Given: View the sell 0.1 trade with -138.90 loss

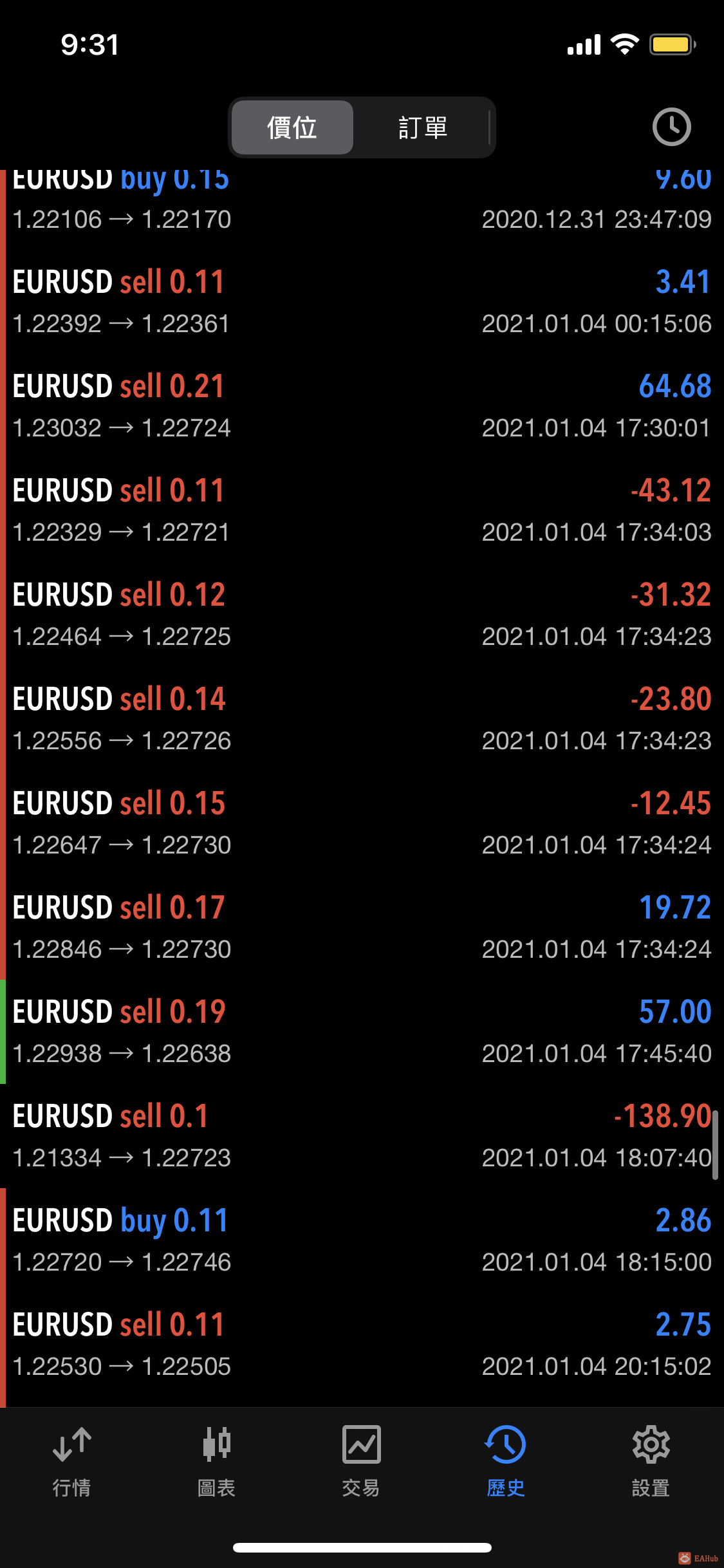Looking at the screenshot, I should (362, 1136).
